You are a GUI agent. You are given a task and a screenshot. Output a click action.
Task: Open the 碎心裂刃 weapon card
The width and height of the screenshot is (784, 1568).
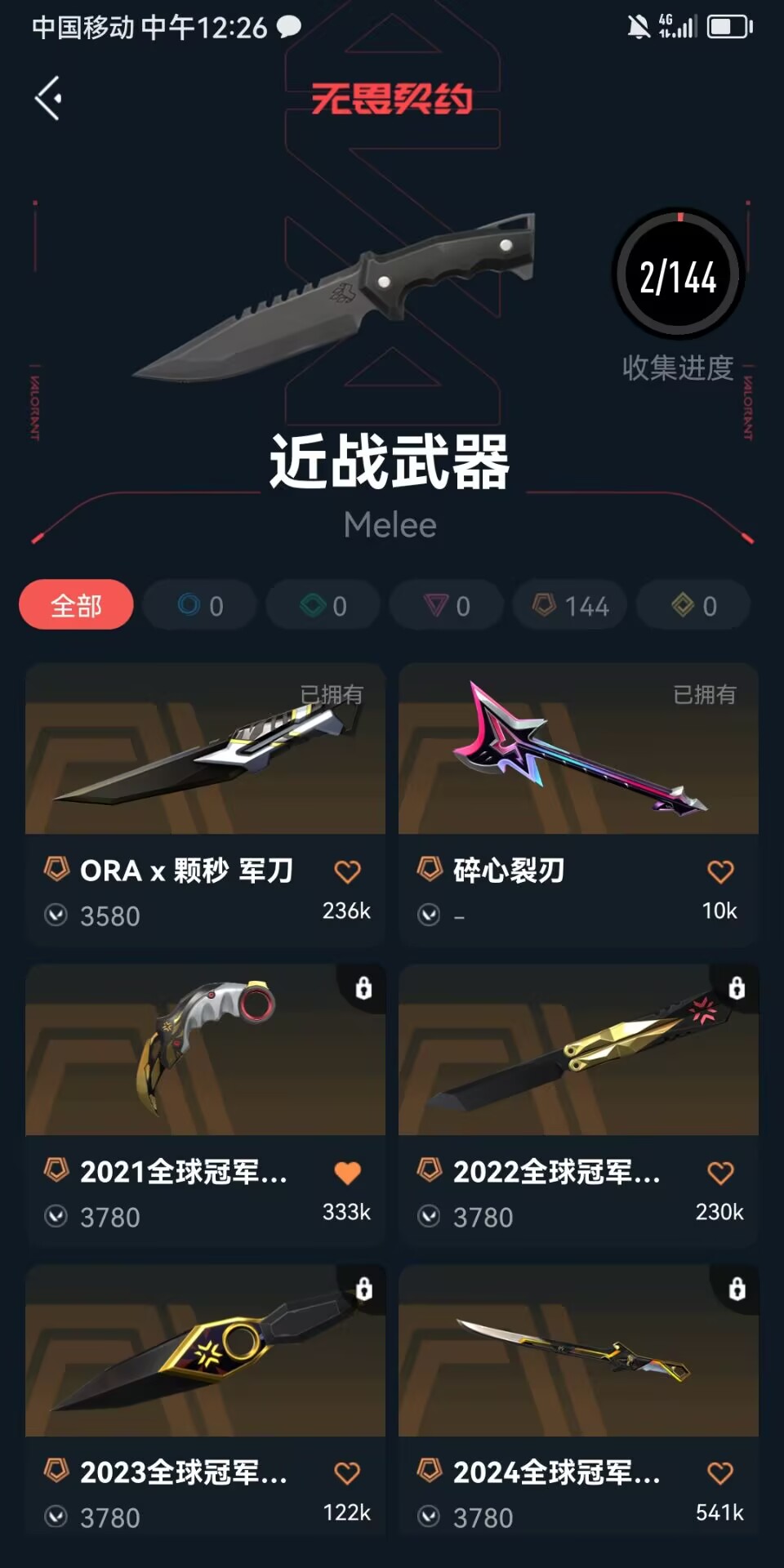[578, 804]
